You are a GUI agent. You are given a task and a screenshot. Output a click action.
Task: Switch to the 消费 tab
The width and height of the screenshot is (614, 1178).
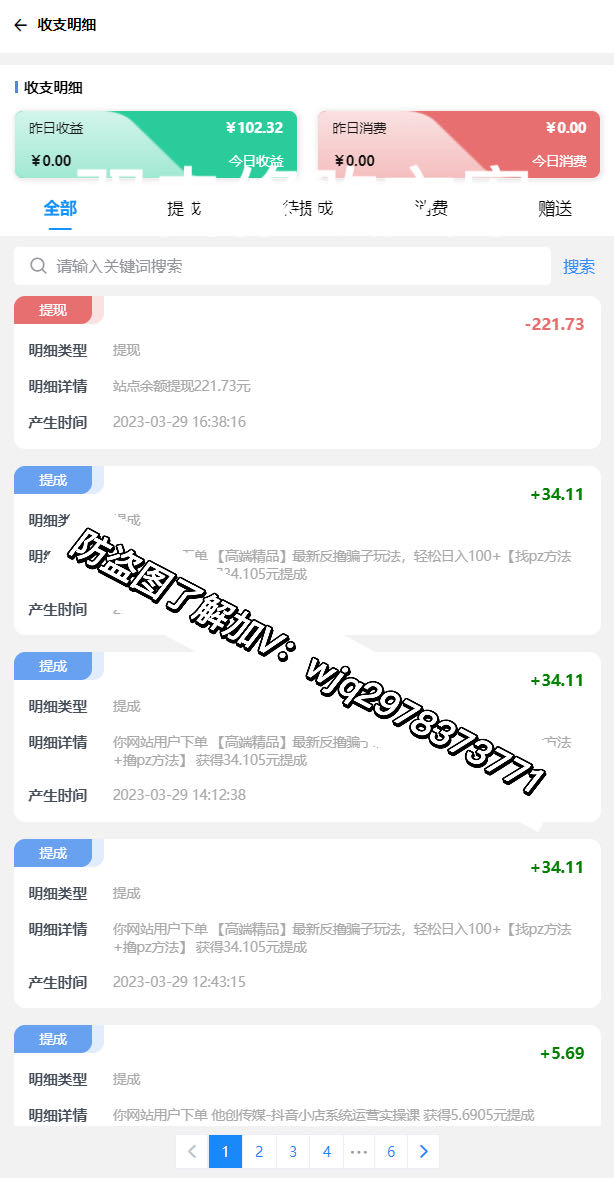tap(431, 208)
